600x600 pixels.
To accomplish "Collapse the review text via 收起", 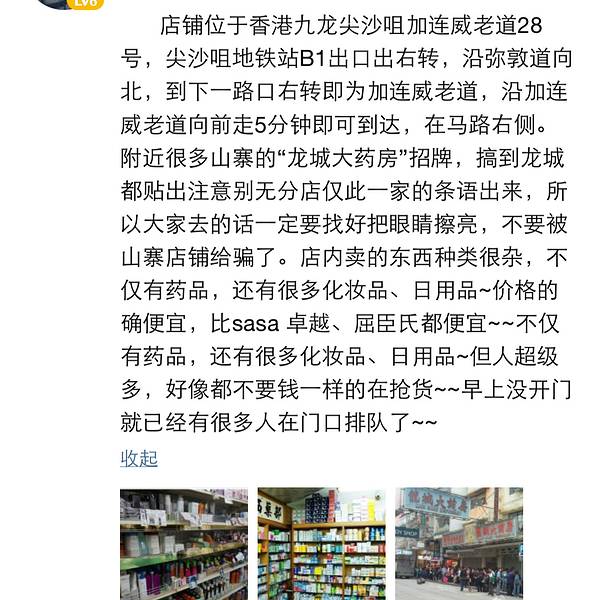I will [x=139, y=459].
